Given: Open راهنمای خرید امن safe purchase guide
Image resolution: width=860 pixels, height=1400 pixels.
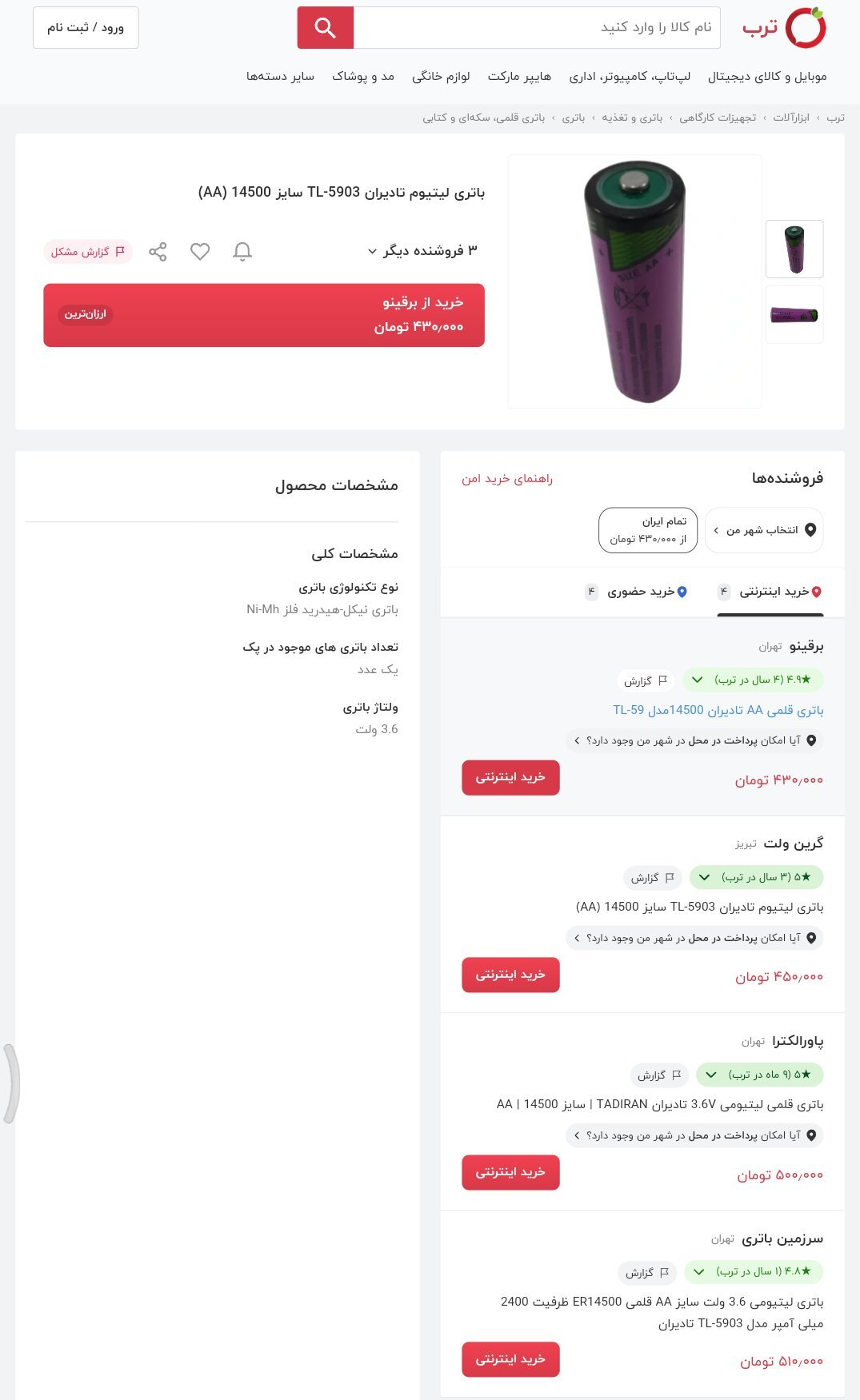Looking at the screenshot, I should click(507, 479).
